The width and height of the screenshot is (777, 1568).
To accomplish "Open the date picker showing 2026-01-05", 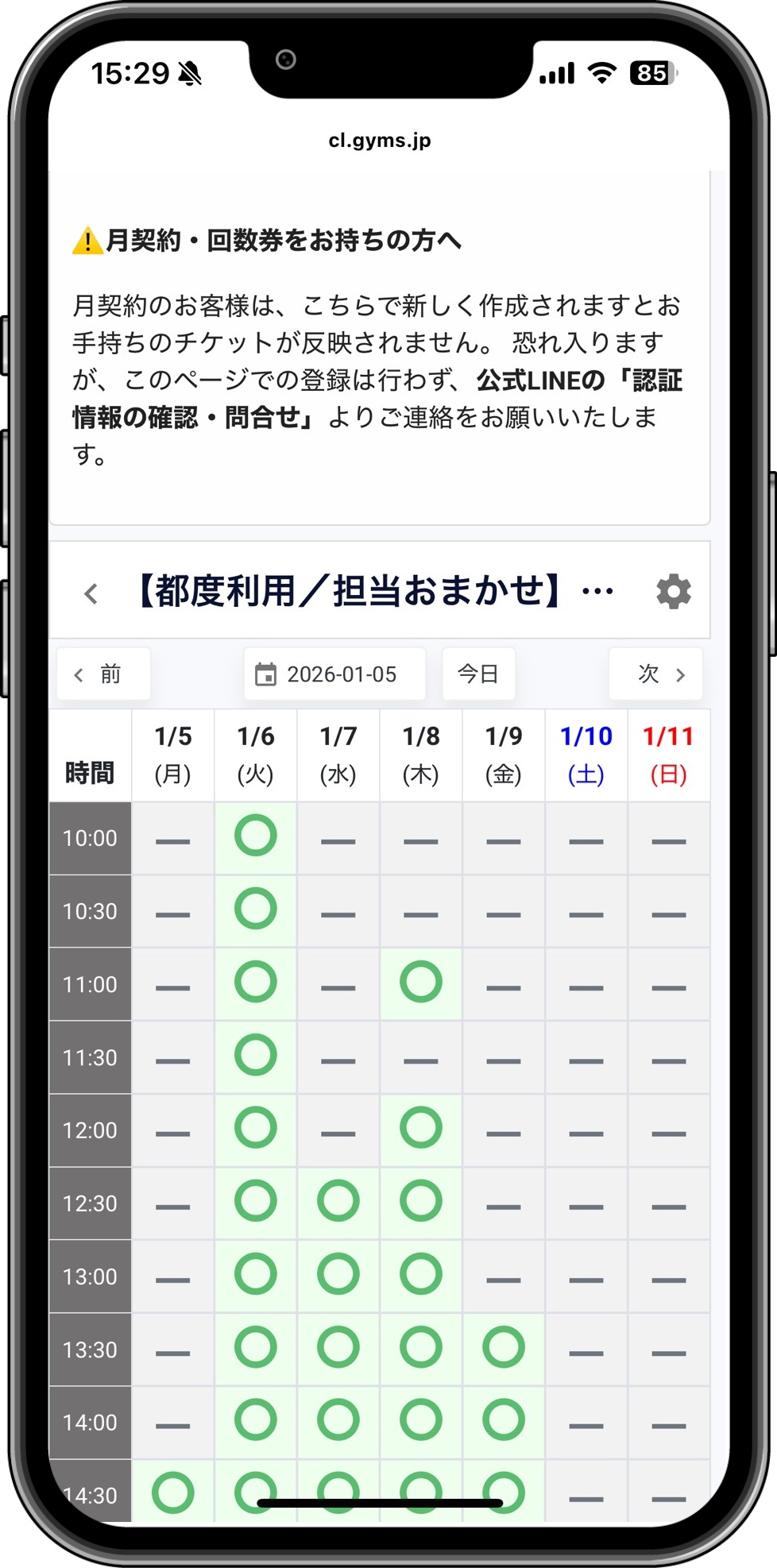I will [334, 674].
